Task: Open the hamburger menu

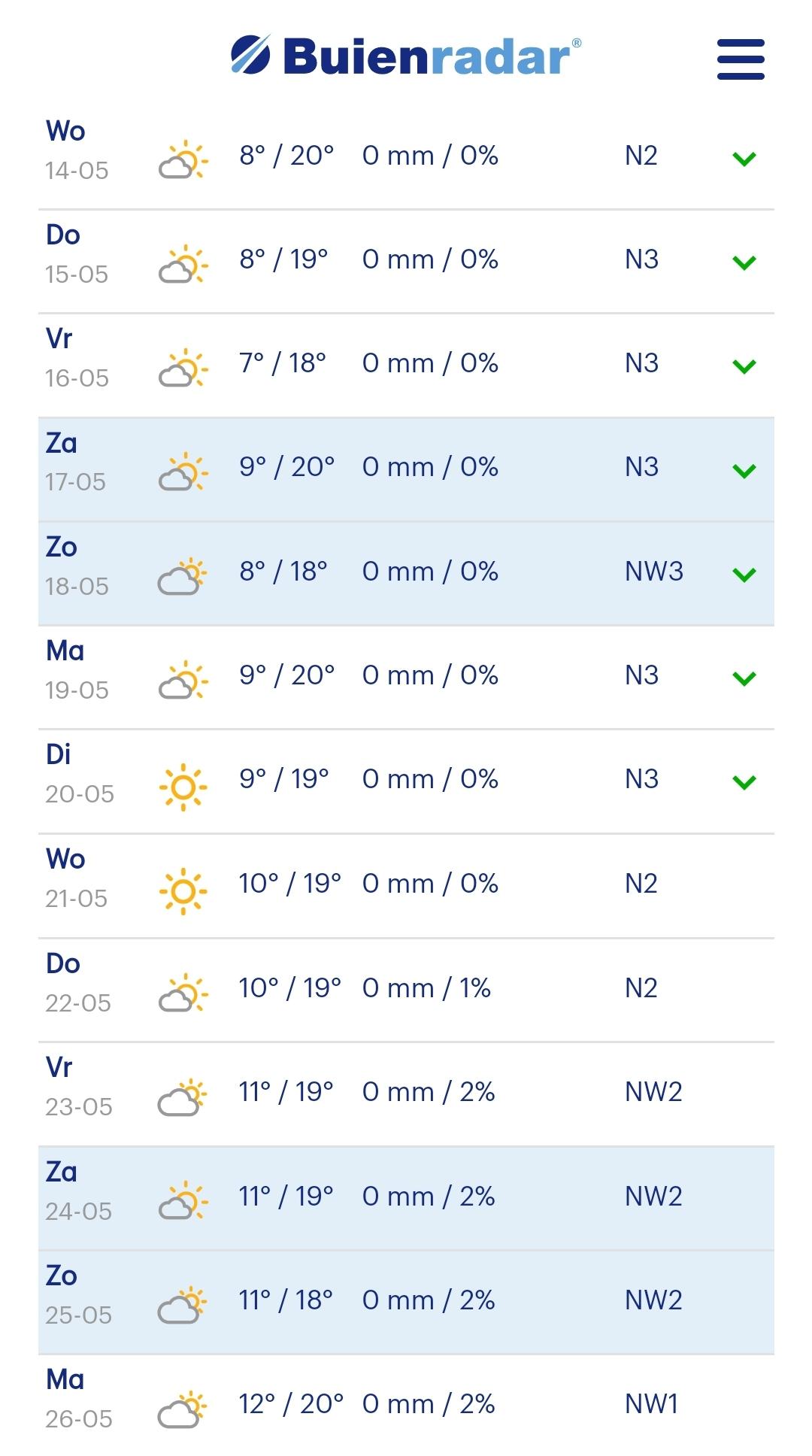Action: click(741, 59)
